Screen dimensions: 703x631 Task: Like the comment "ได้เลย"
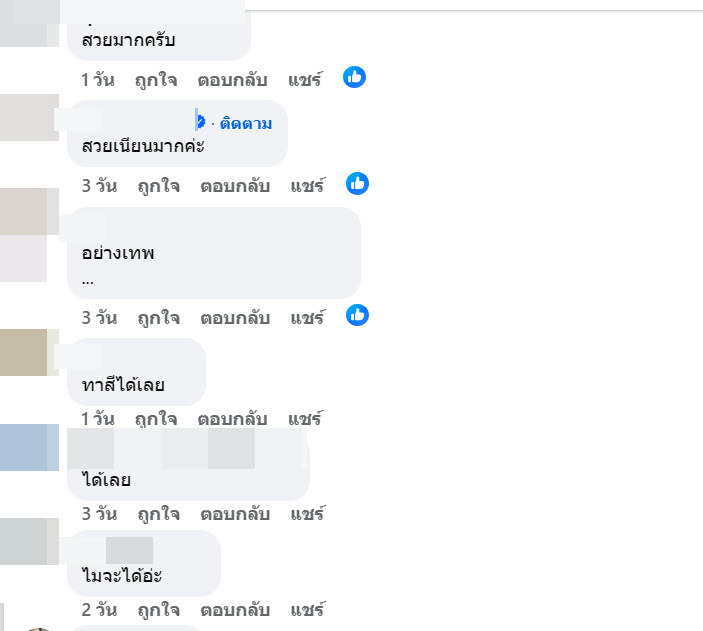pos(158,514)
